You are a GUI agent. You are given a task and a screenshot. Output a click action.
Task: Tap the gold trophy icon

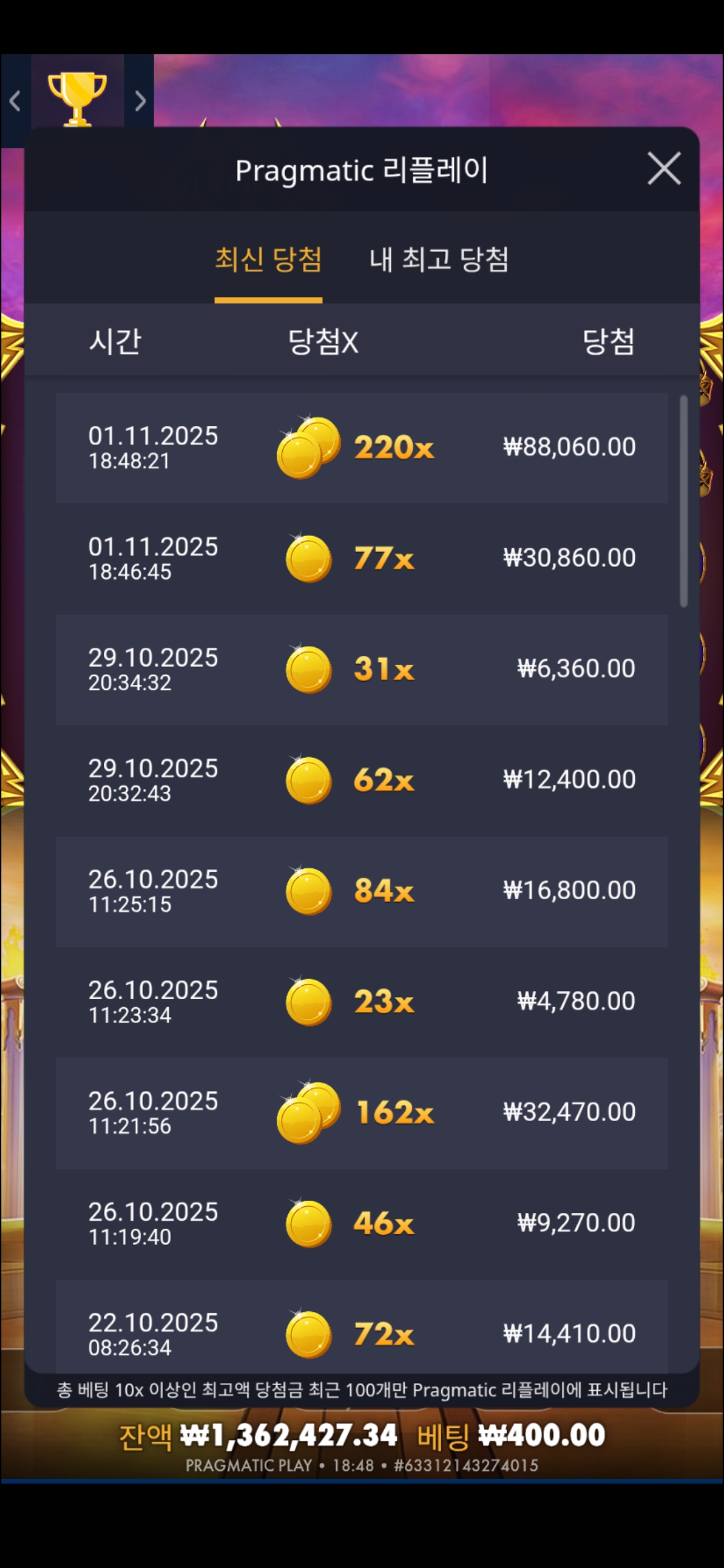[x=77, y=99]
